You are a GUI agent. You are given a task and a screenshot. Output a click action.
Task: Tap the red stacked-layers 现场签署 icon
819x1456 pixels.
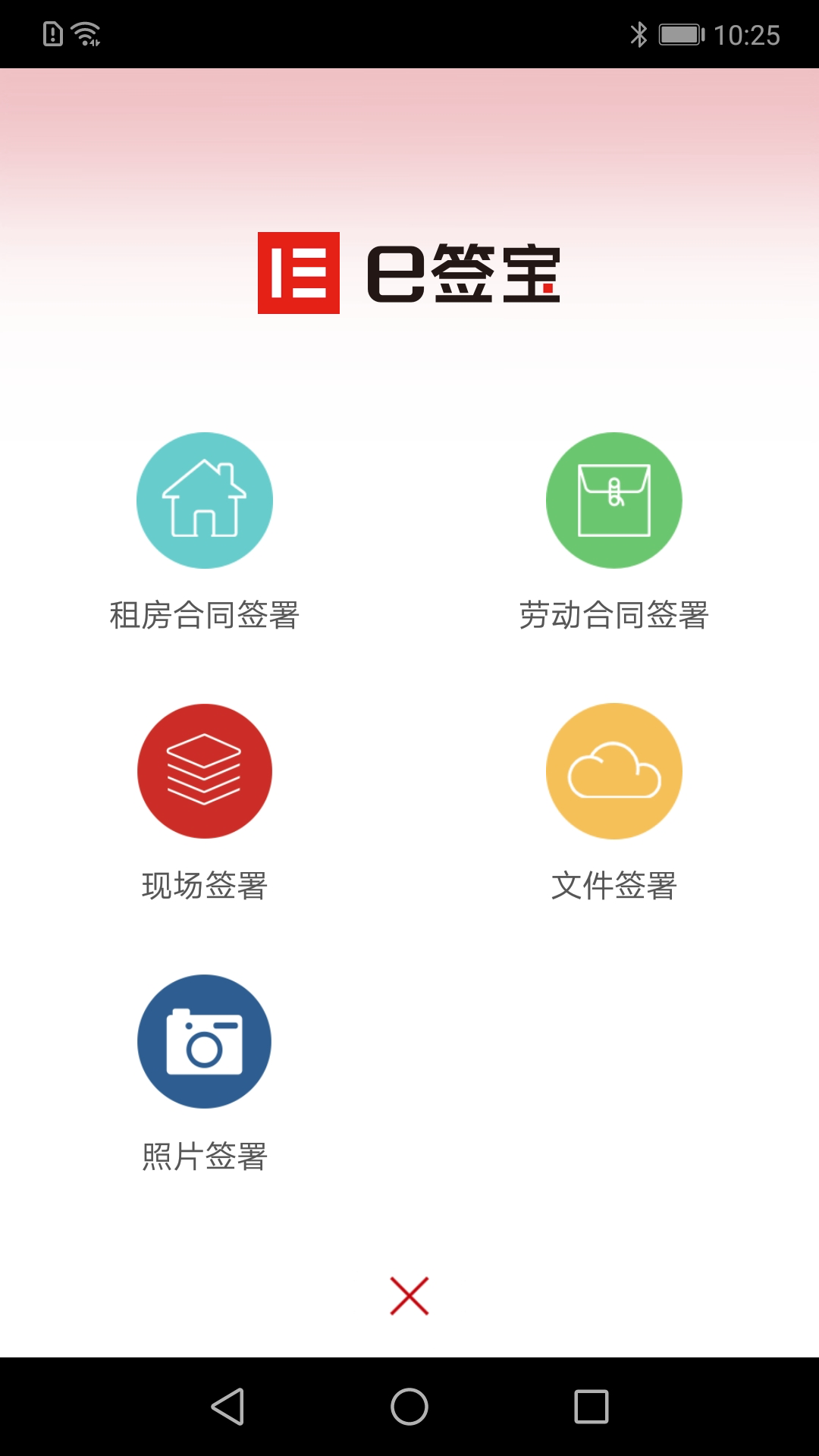pos(204,770)
